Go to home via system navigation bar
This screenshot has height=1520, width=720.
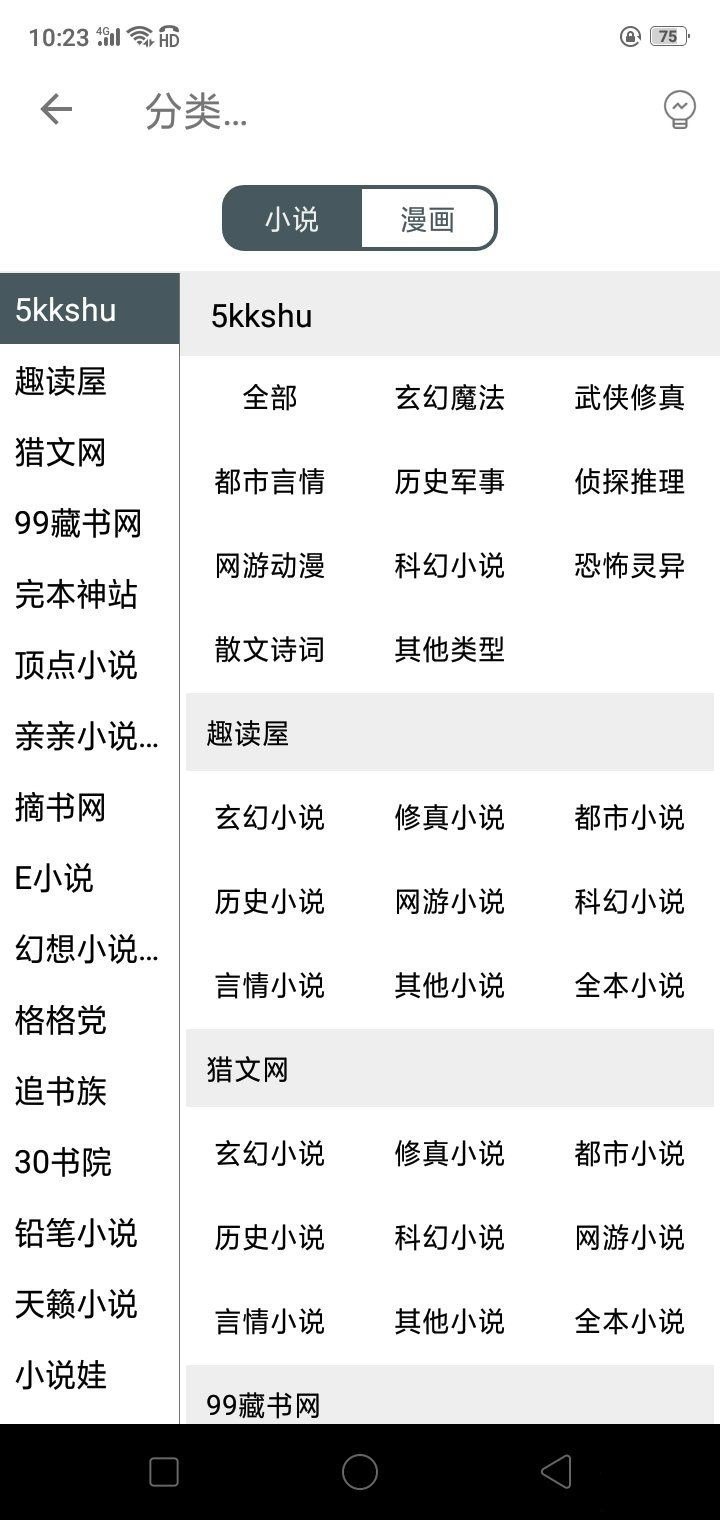click(x=360, y=1471)
